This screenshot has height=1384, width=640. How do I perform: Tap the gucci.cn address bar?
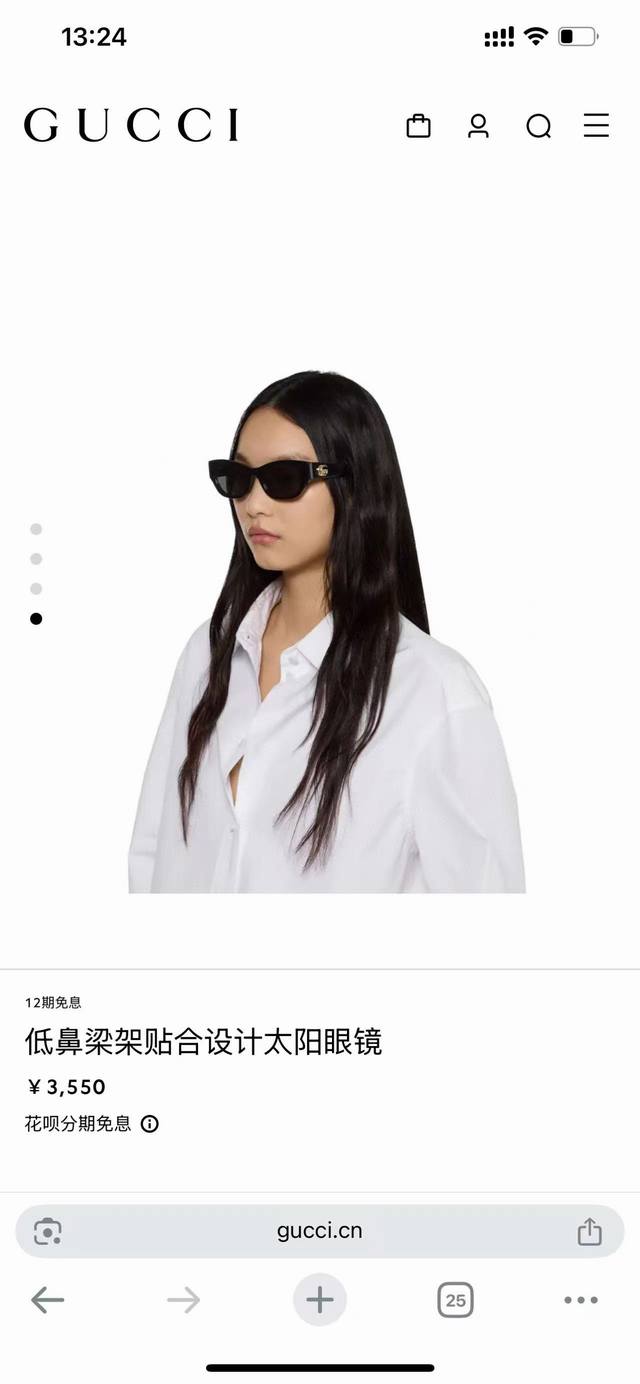(320, 1231)
